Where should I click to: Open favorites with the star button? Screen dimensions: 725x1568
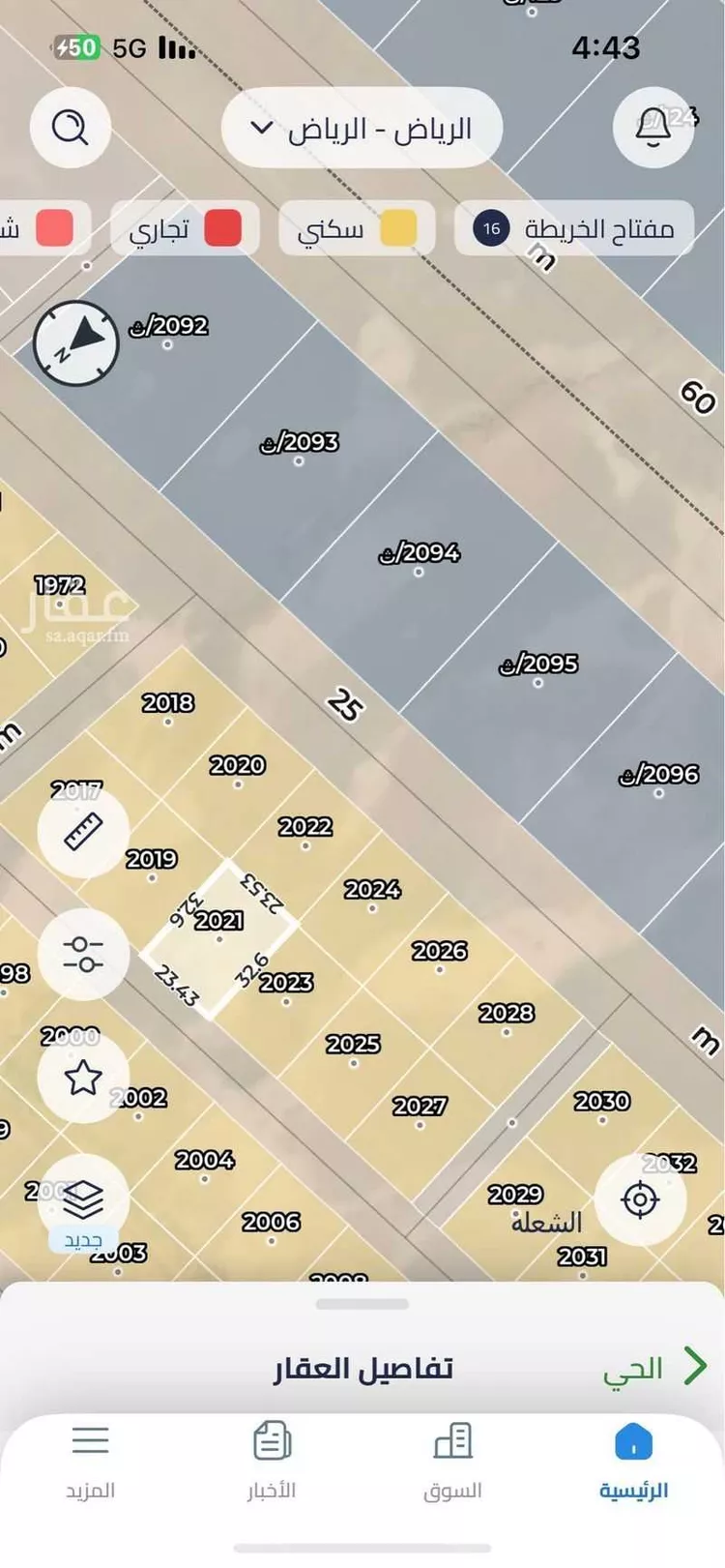[83, 1077]
